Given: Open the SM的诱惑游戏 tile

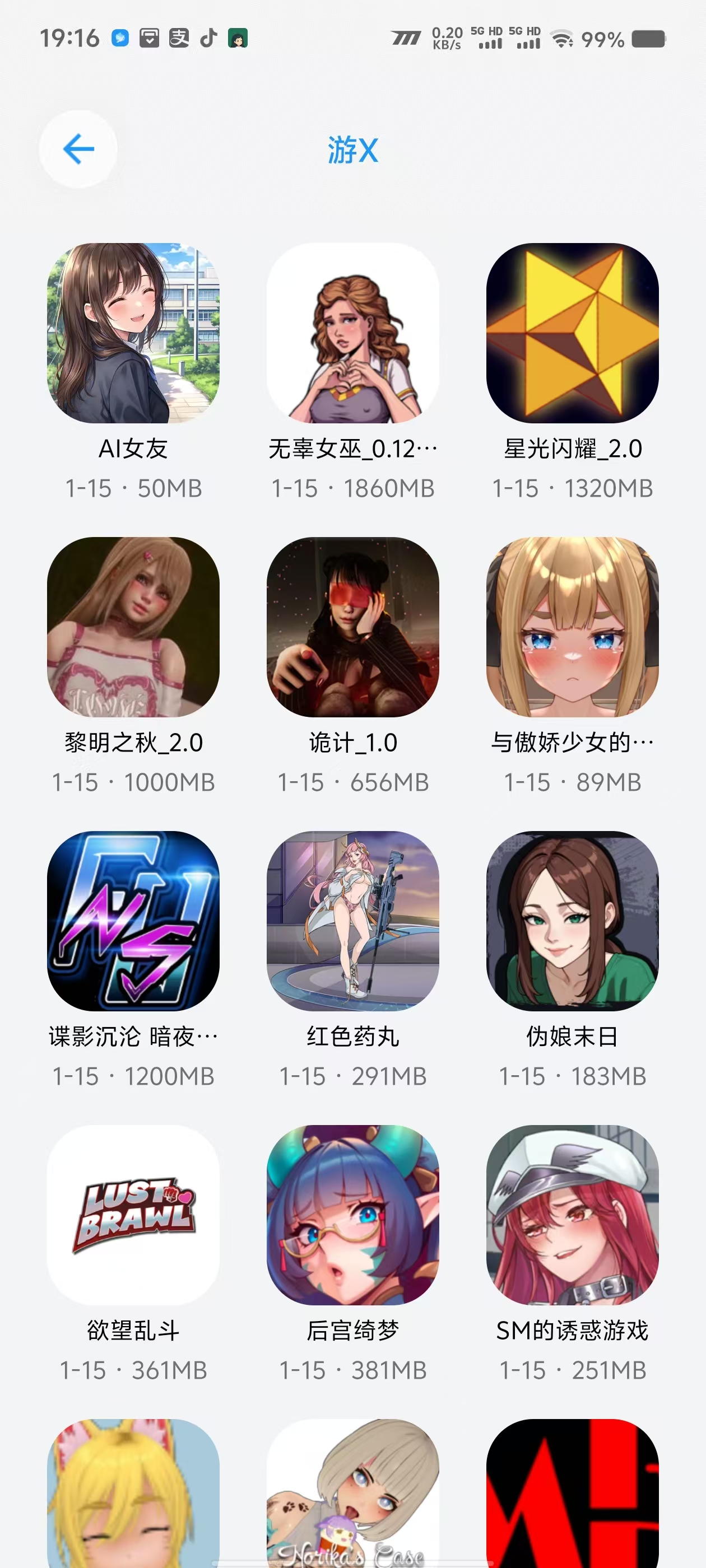Looking at the screenshot, I should point(572,1215).
